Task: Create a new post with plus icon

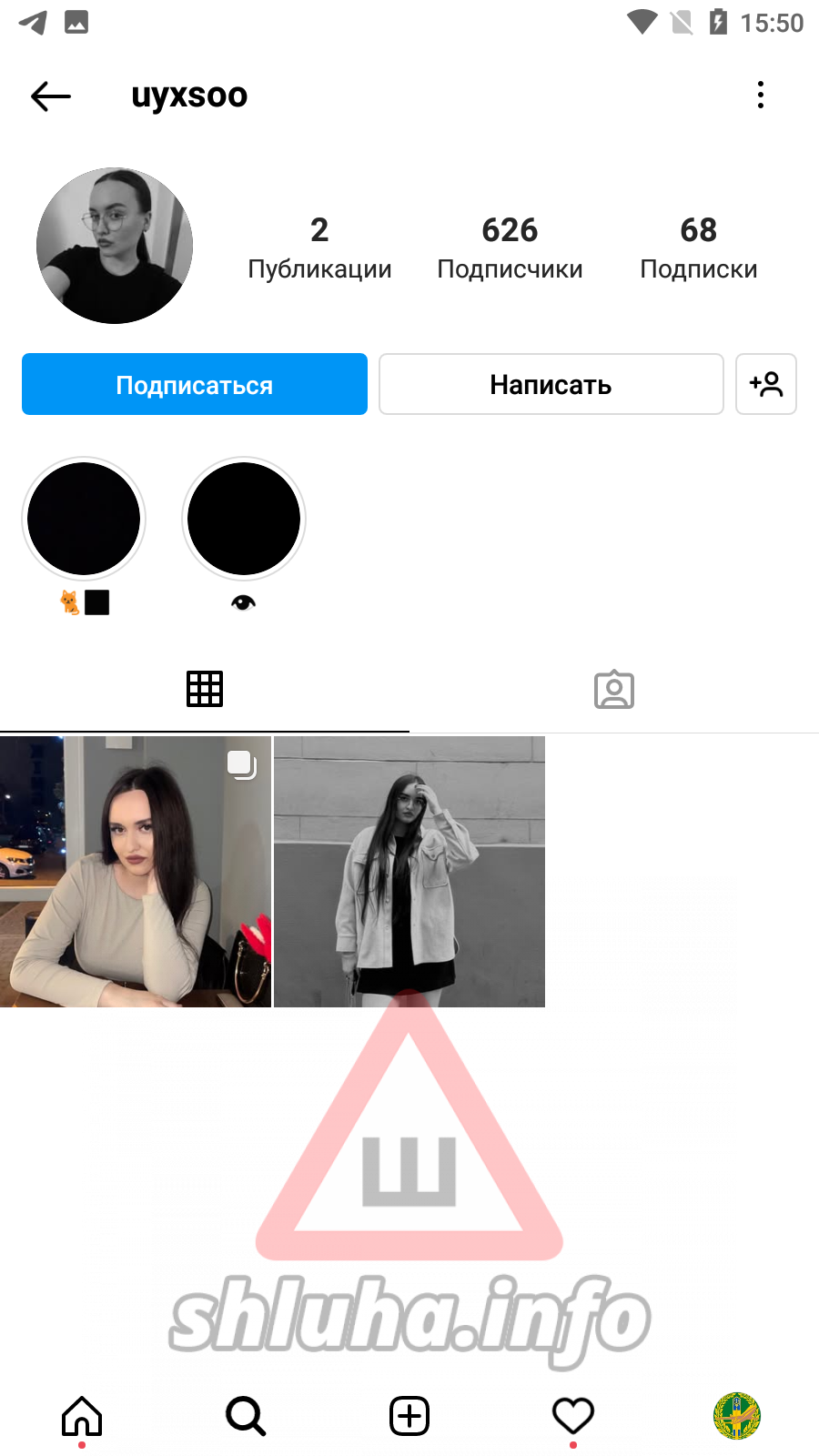Action: coord(409,1416)
